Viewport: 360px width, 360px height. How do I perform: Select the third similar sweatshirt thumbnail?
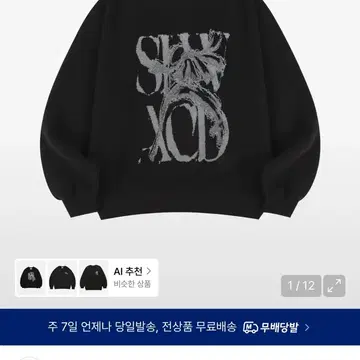click(x=93, y=278)
